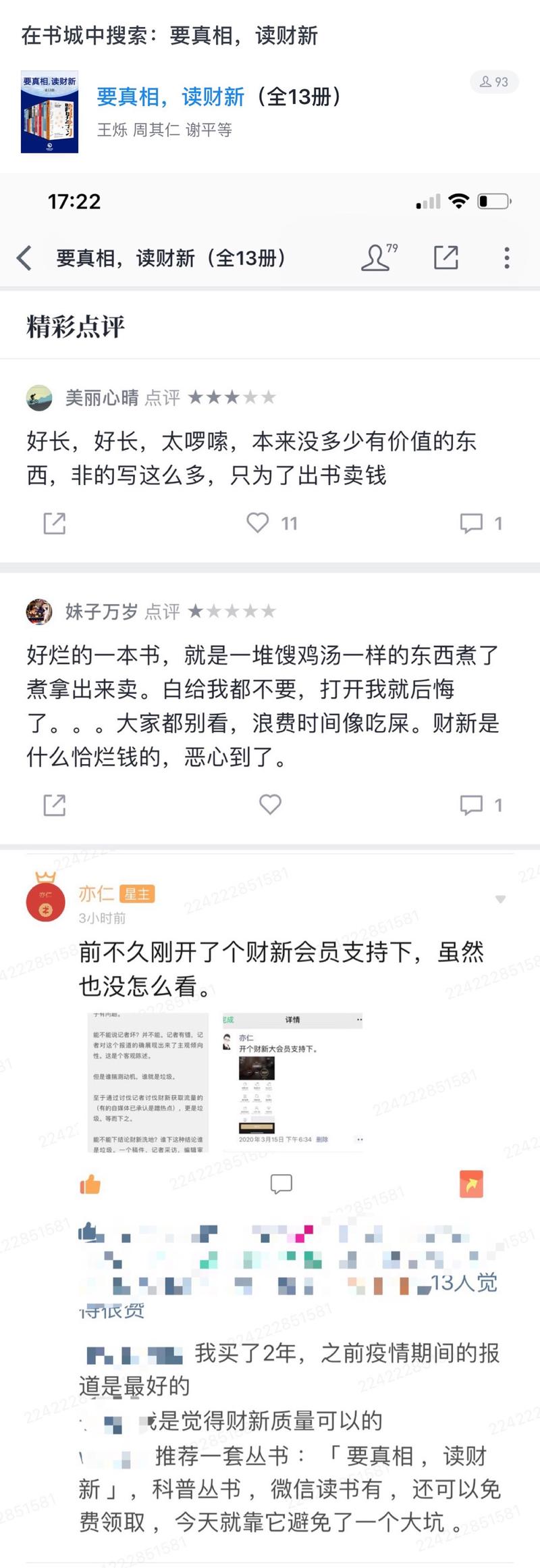Open the three-dot more options menu
Viewport: 540px width, 1568px height.
click(x=508, y=257)
